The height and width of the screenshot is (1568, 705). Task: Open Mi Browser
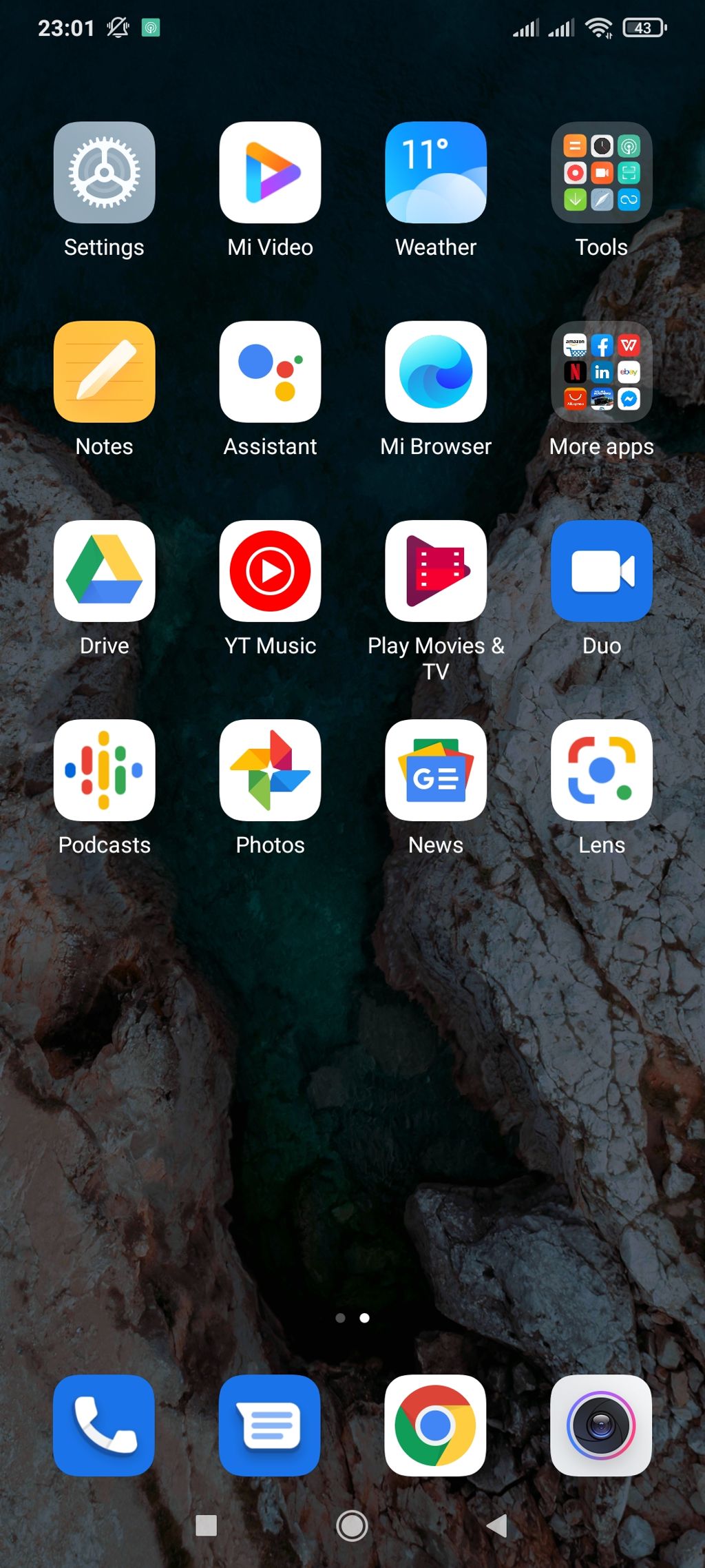(x=436, y=371)
